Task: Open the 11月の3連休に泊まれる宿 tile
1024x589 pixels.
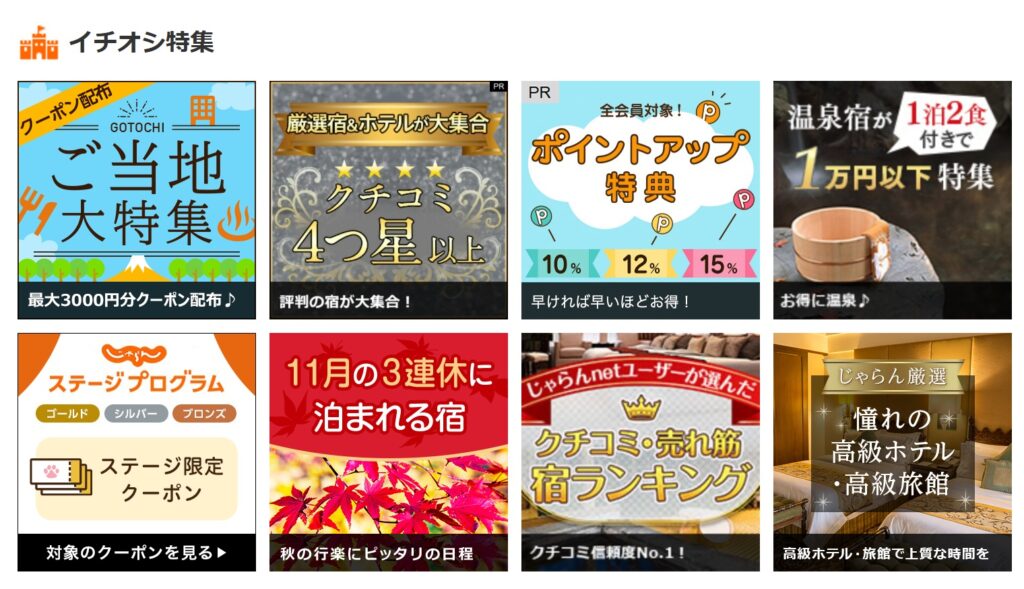Action: [x=388, y=452]
